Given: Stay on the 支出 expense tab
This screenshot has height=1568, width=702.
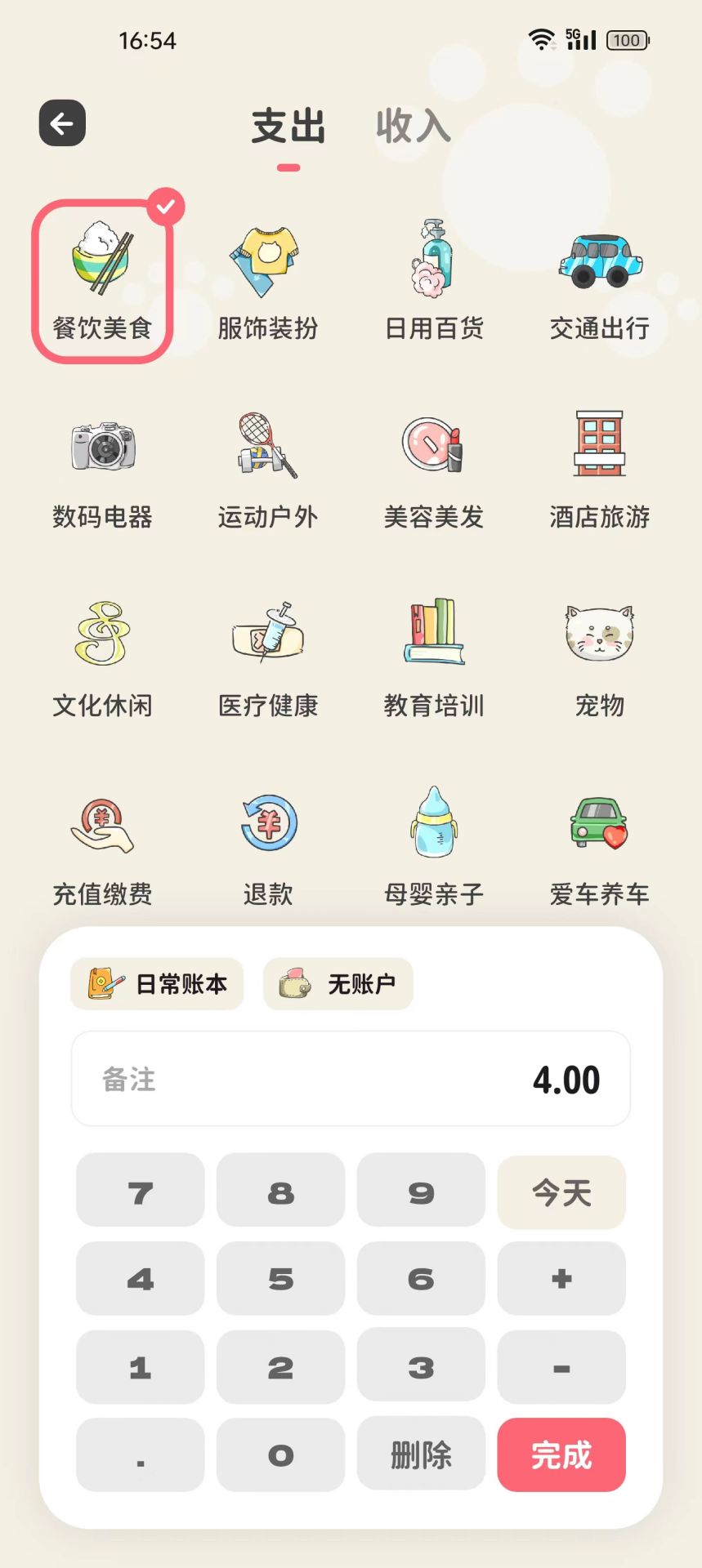Looking at the screenshot, I should [288, 127].
